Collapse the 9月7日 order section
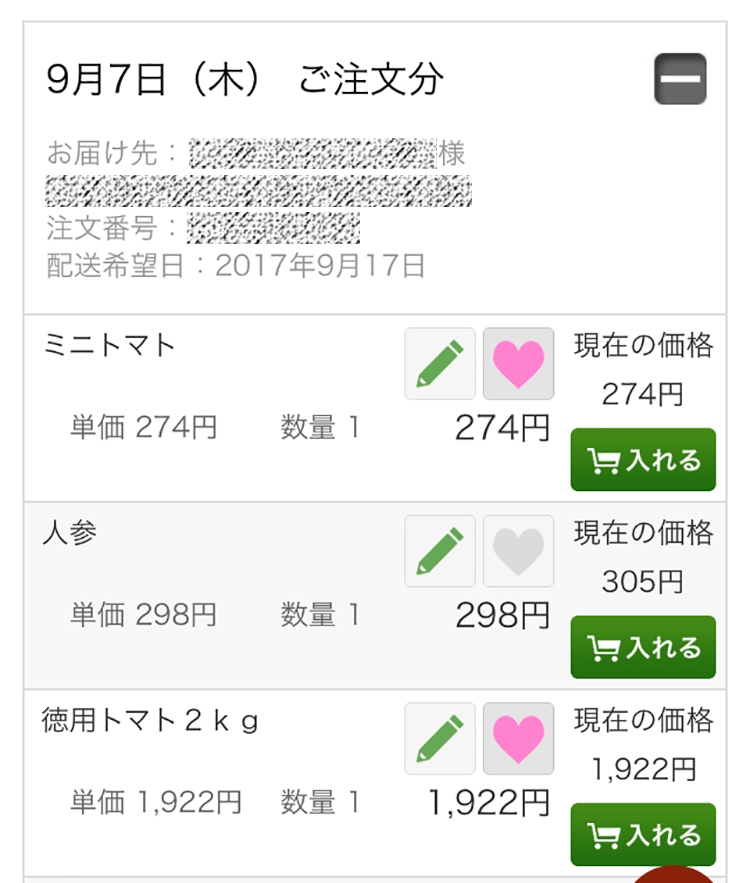750x883 pixels. point(680,79)
